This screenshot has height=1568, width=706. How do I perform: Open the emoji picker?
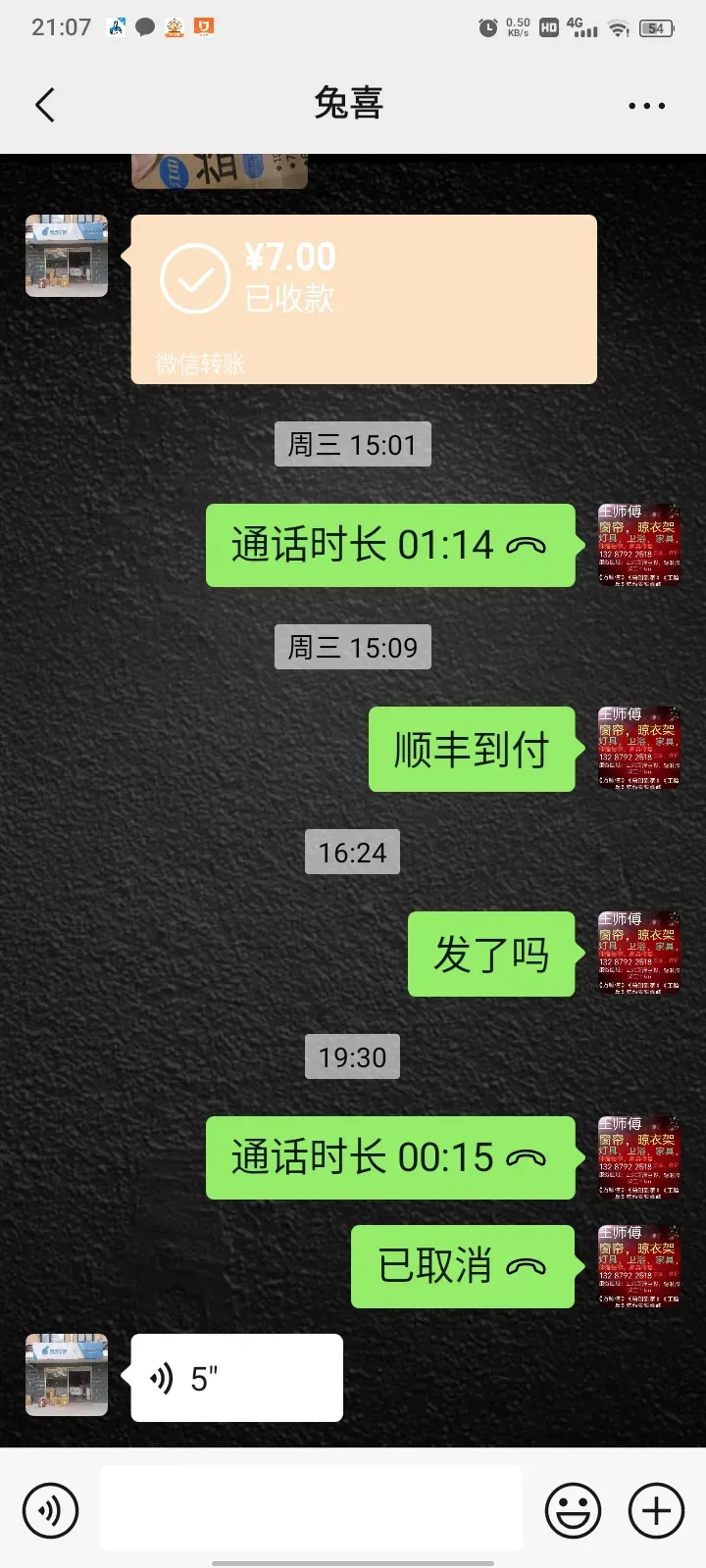click(573, 1510)
